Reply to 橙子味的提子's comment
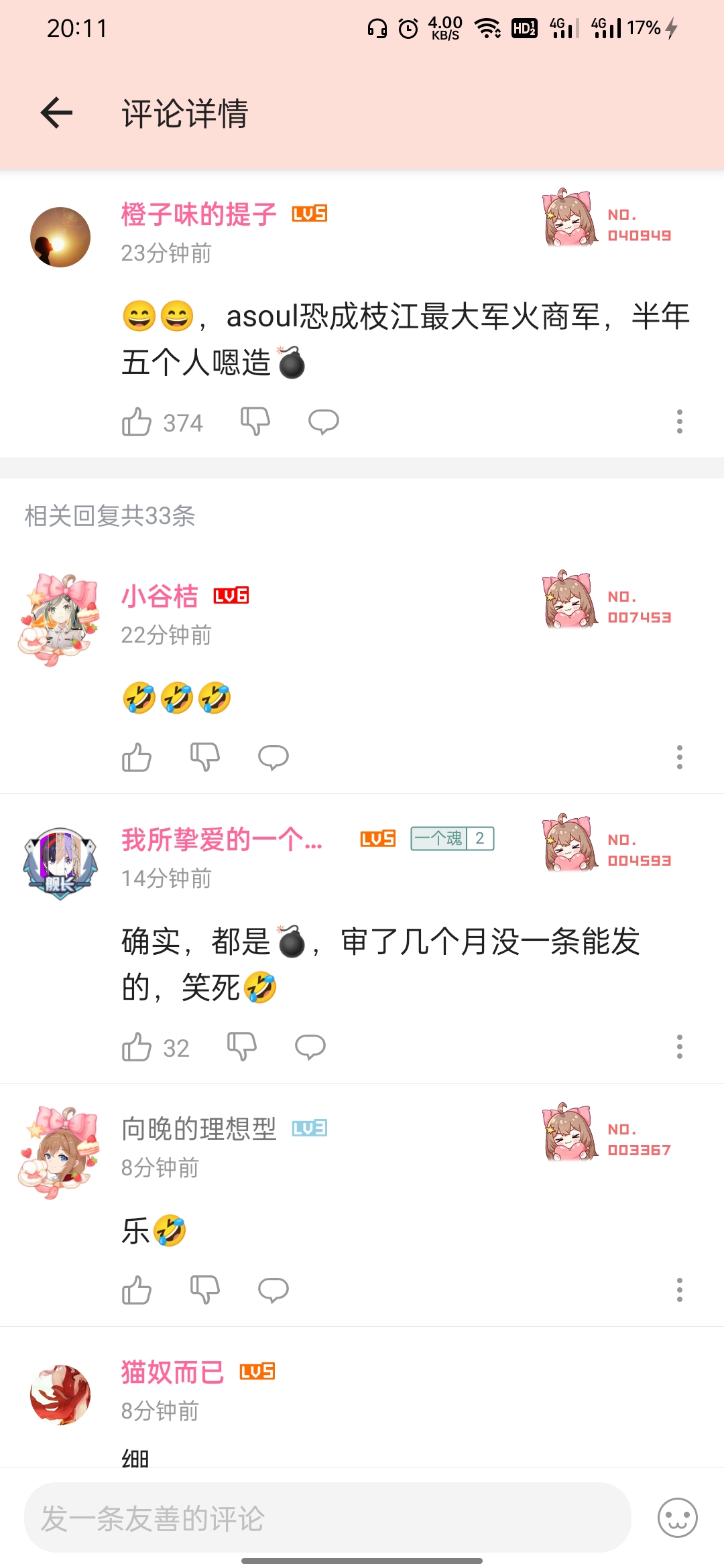This screenshot has height=1568, width=724. pyautogui.click(x=323, y=422)
